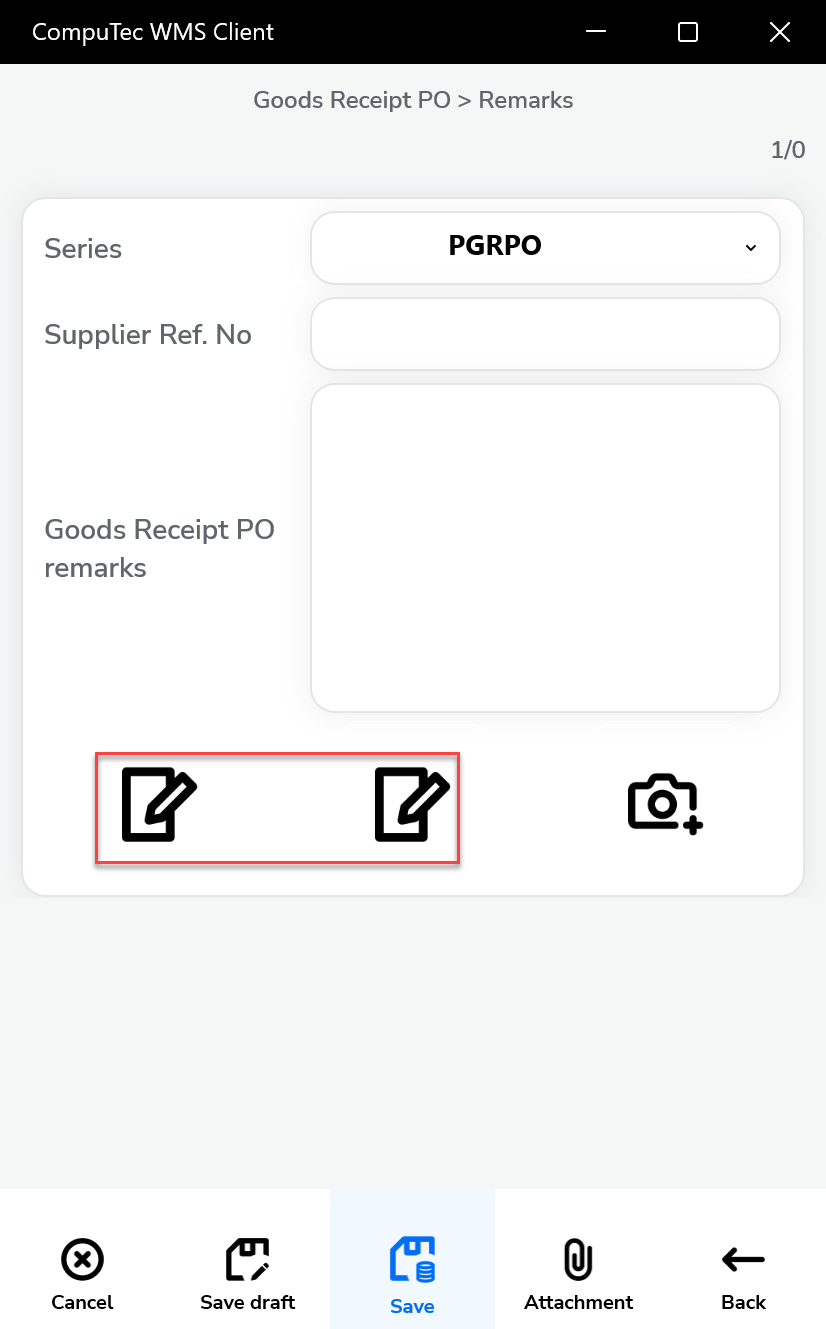This screenshot has width=826, height=1329.
Task: Save the Goods Receipt PO document
Action: pos(412,1274)
